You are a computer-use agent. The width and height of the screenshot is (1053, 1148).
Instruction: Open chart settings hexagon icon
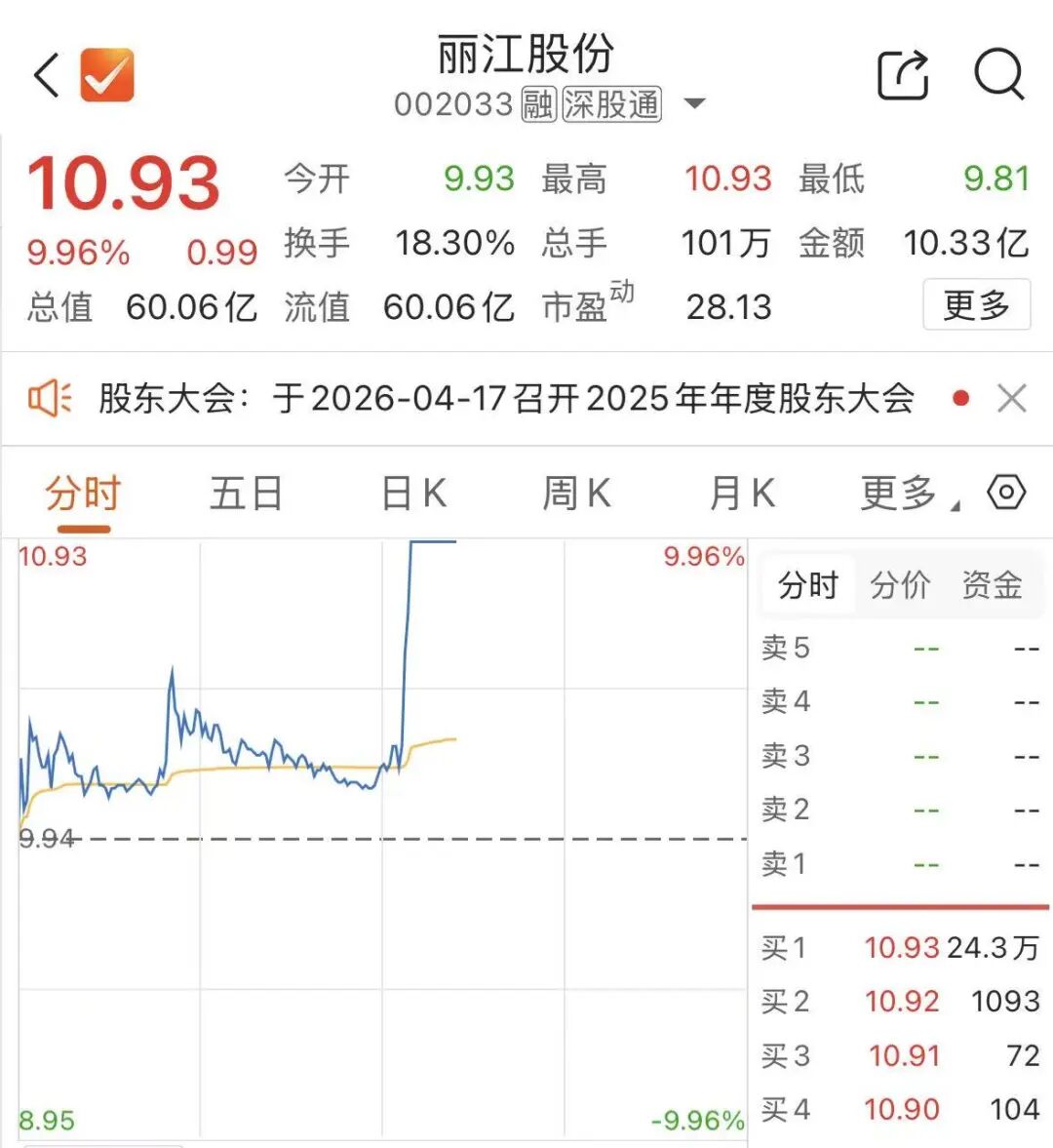coord(1006,492)
